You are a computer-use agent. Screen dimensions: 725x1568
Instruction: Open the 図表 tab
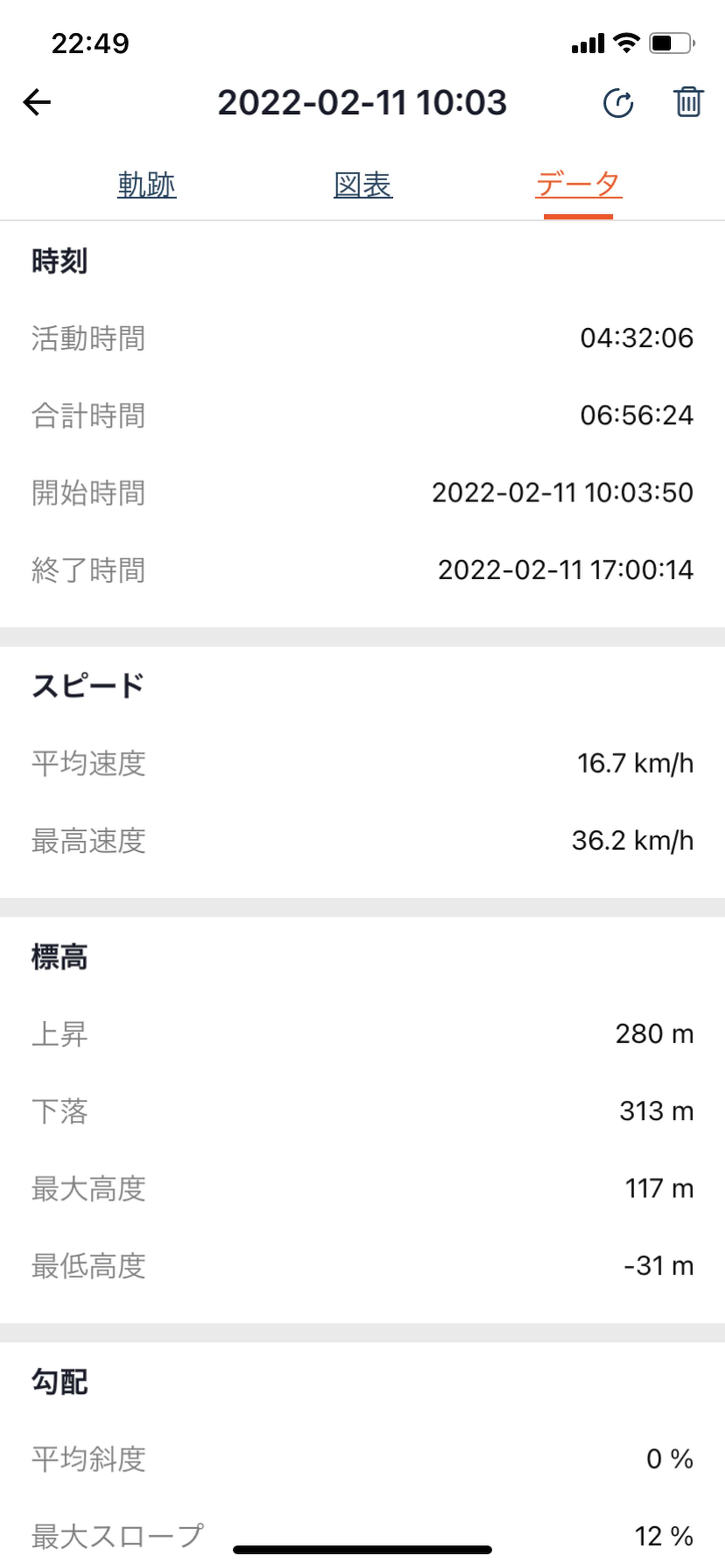[x=363, y=185]
